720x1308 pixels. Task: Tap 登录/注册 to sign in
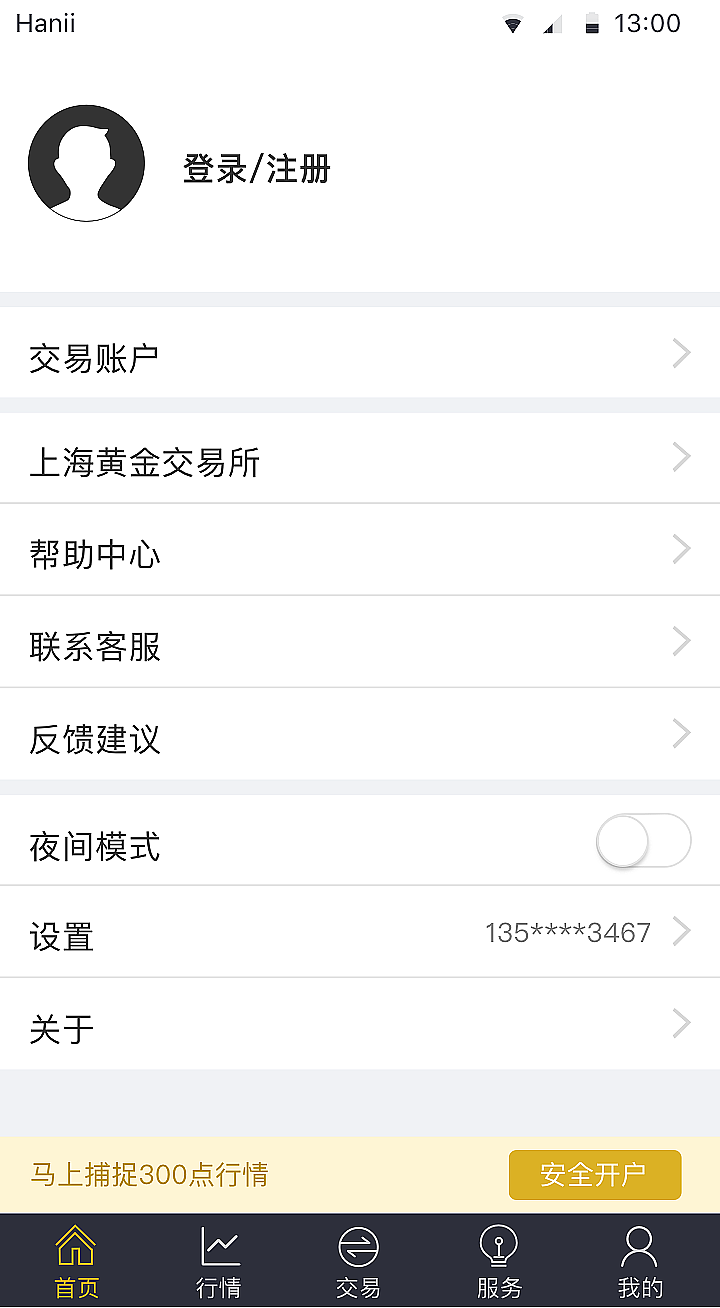click(256, 168)
